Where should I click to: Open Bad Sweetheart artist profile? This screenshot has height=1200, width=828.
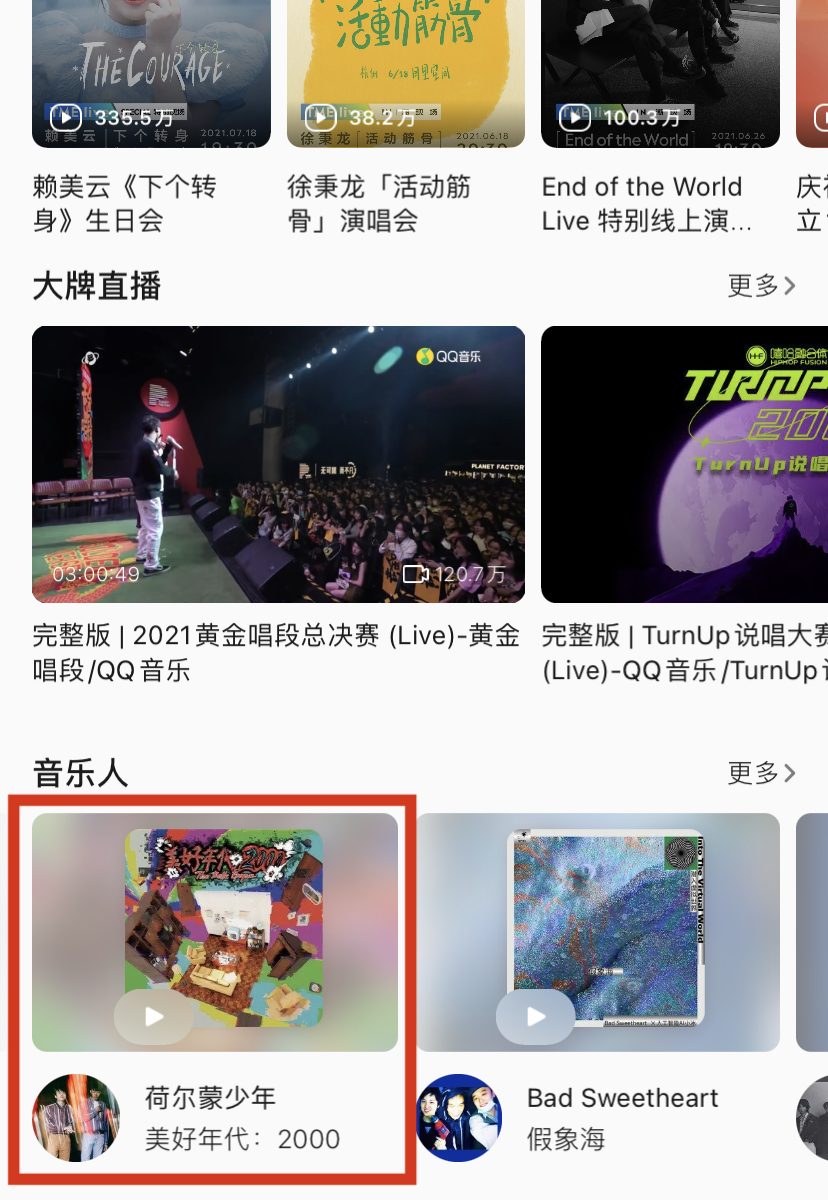[x=459, y=1118]
